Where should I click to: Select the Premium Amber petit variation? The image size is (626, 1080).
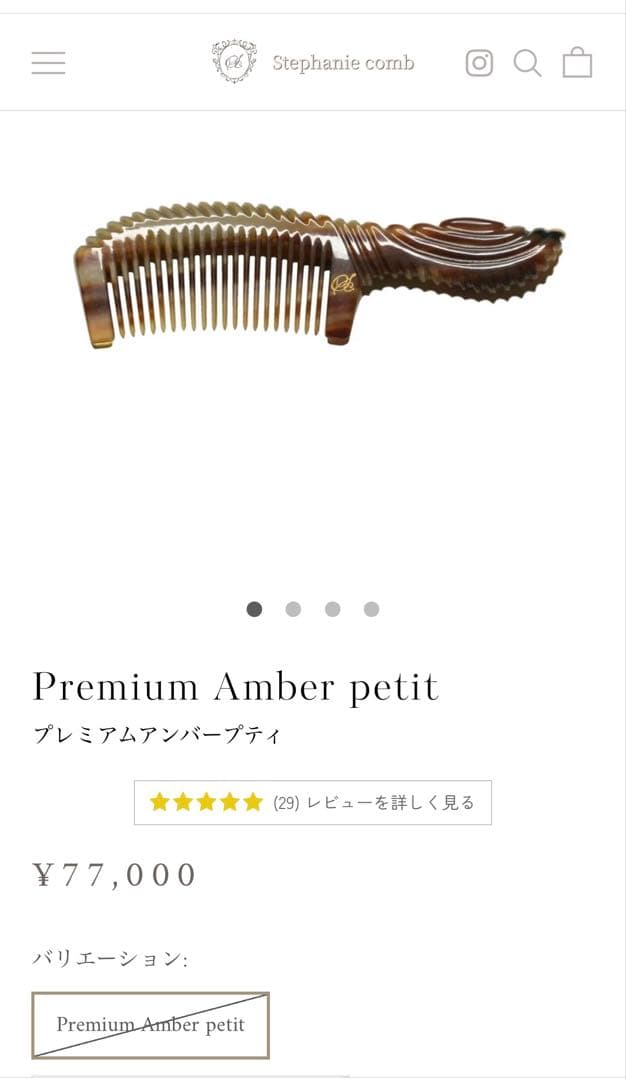point(150,1025)
